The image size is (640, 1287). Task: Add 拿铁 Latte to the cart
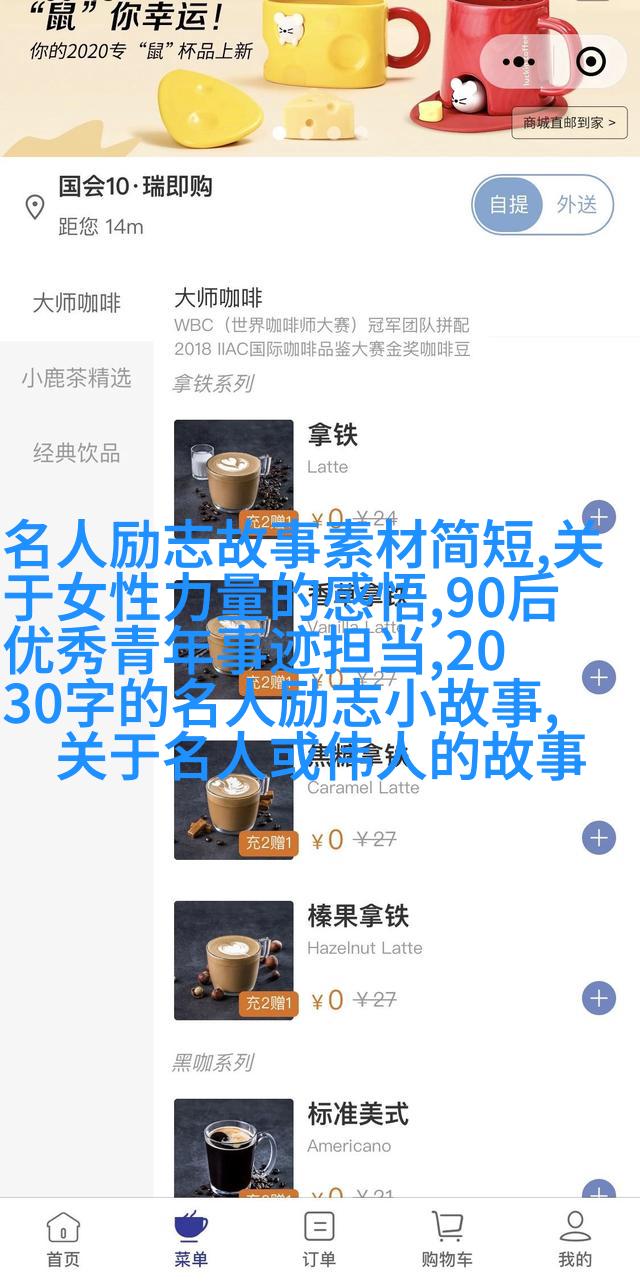598,517
